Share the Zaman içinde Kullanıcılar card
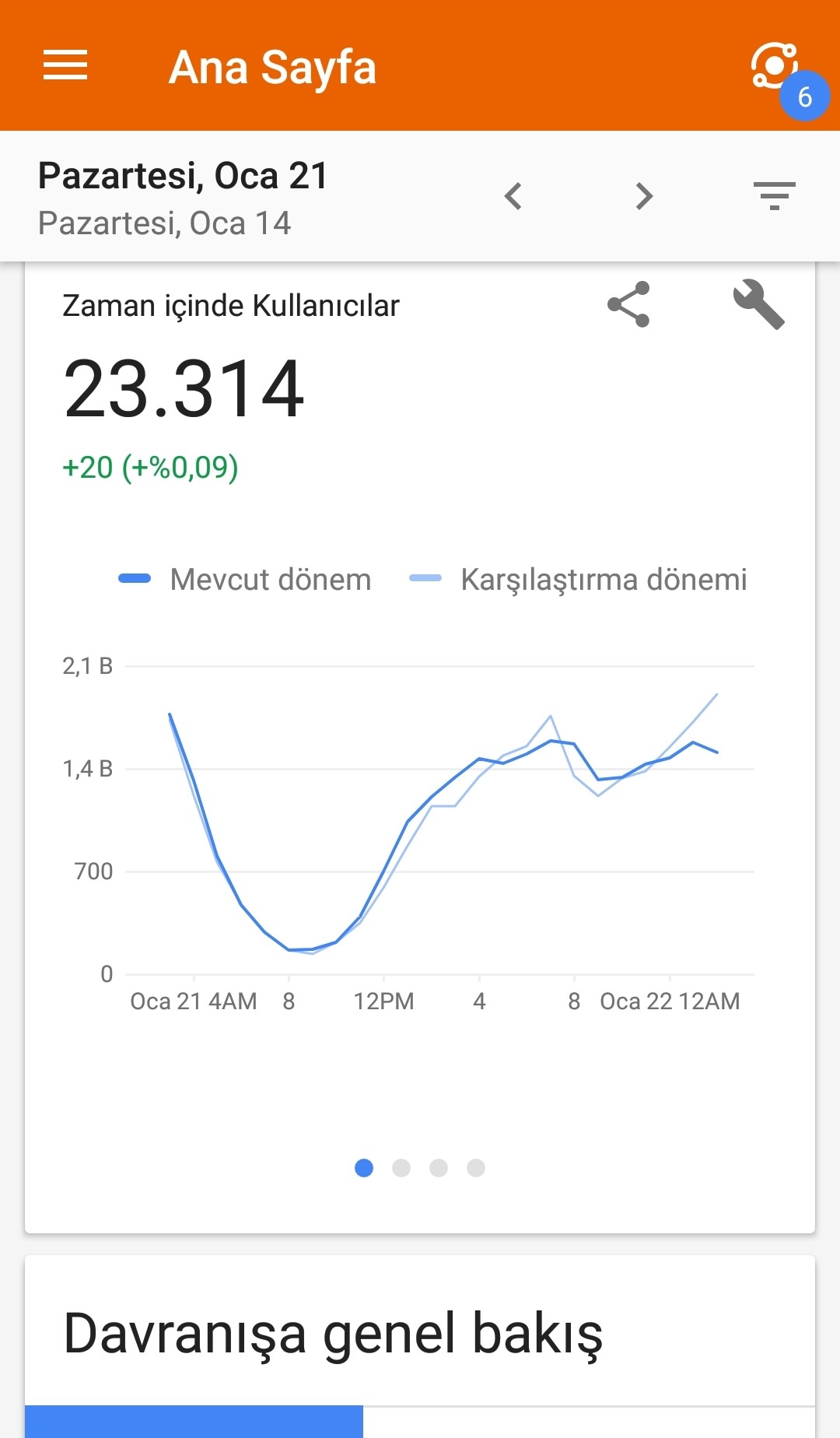 [x=628, y=304]
